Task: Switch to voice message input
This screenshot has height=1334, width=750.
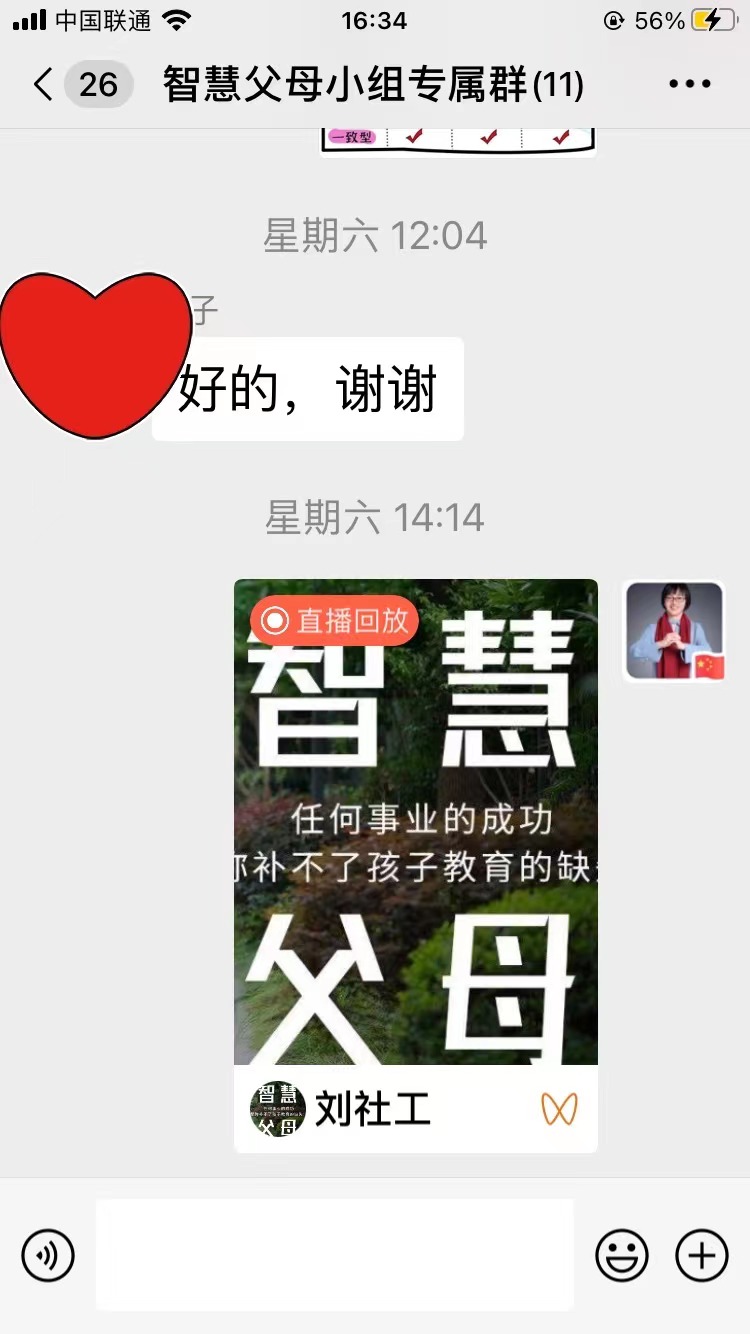Action: pos(48,1254)
